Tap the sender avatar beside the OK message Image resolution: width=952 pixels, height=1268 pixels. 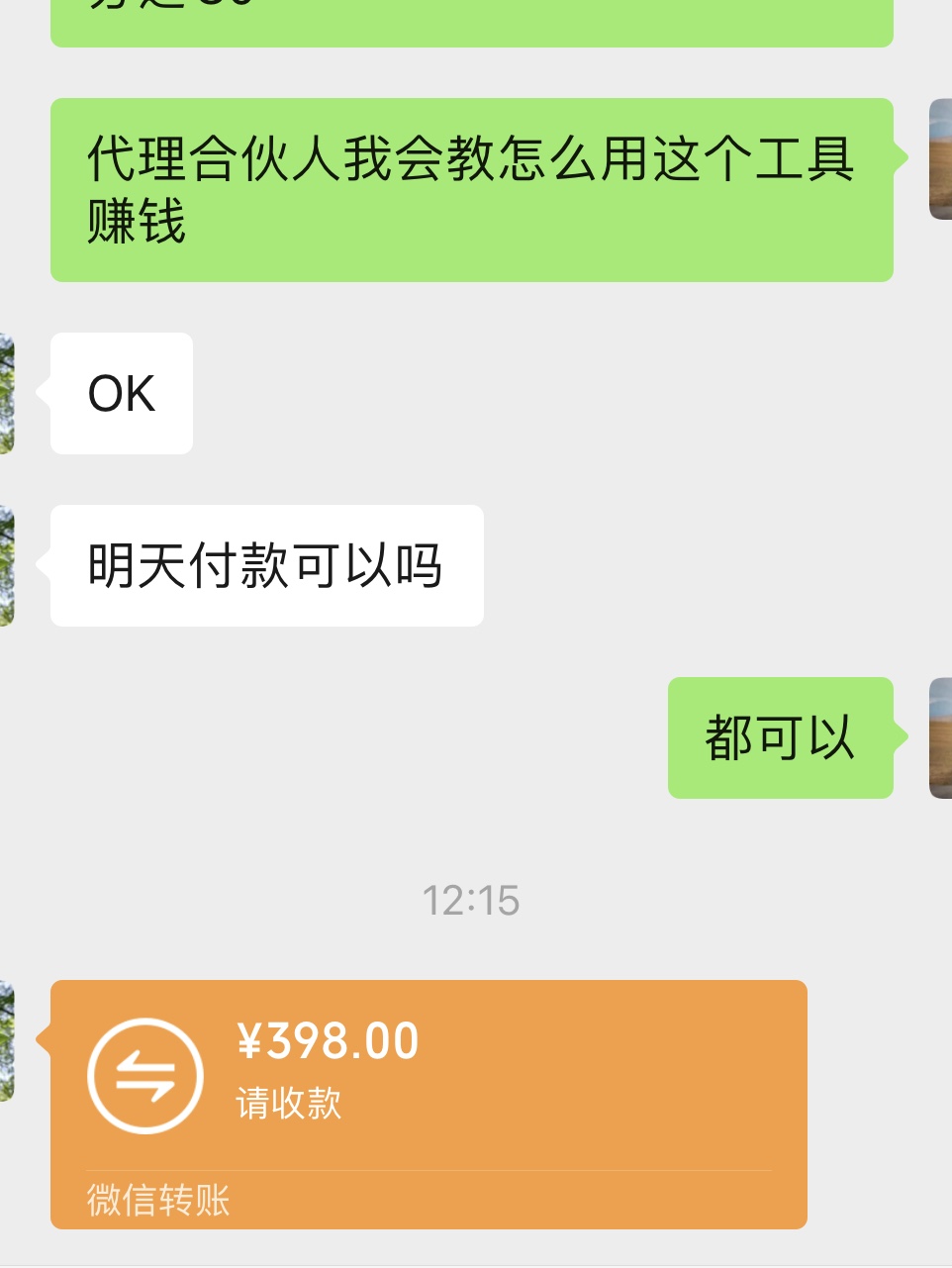coord(6,394)
